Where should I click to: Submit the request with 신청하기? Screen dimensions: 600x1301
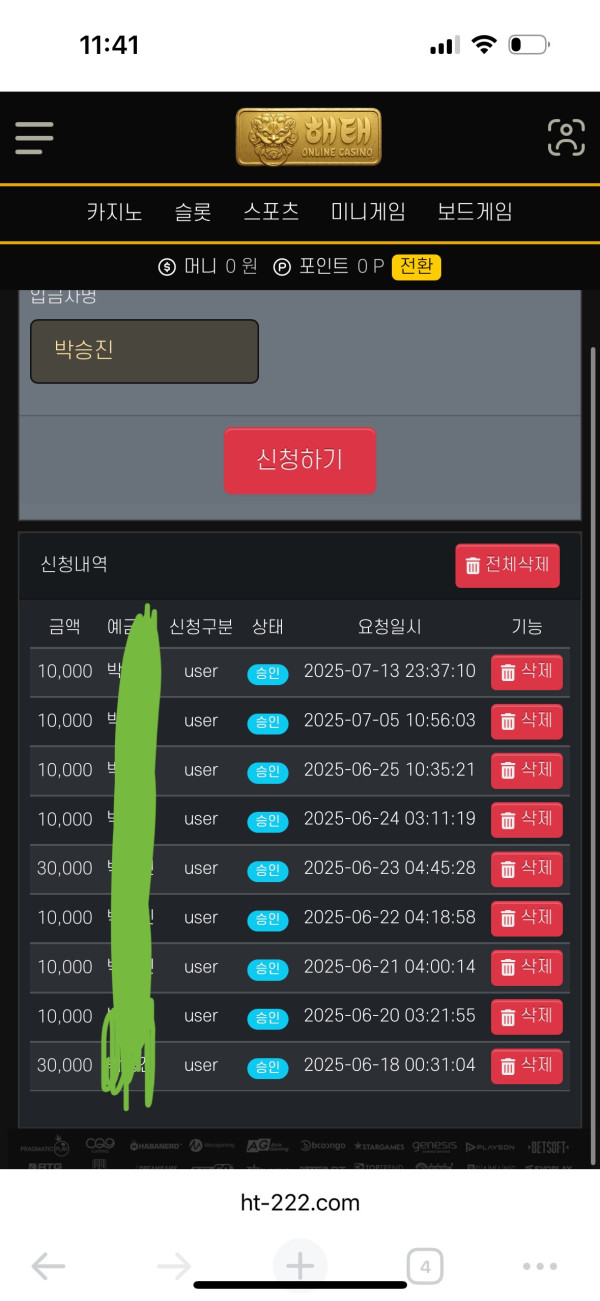(x=300, y=461)
